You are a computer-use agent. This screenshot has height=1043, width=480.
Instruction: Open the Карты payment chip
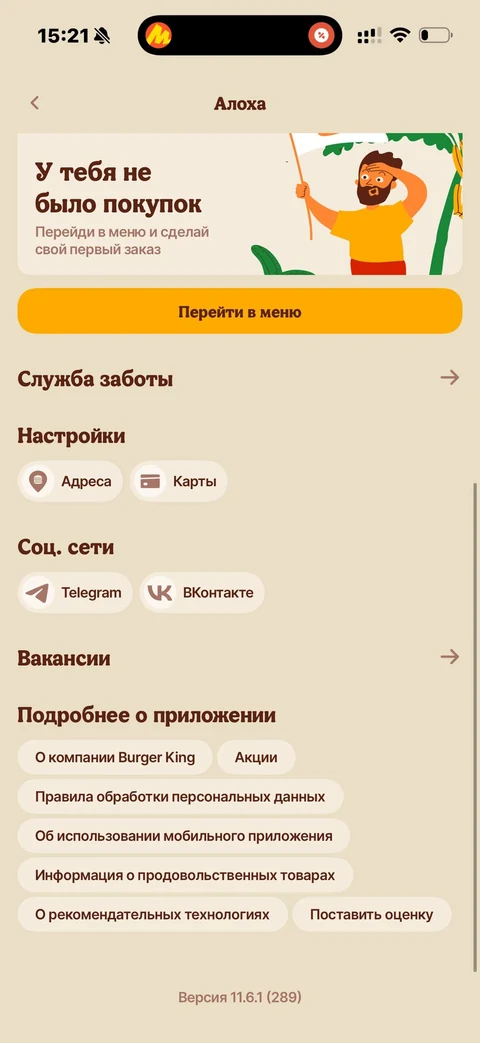click(x=178, y=481)
